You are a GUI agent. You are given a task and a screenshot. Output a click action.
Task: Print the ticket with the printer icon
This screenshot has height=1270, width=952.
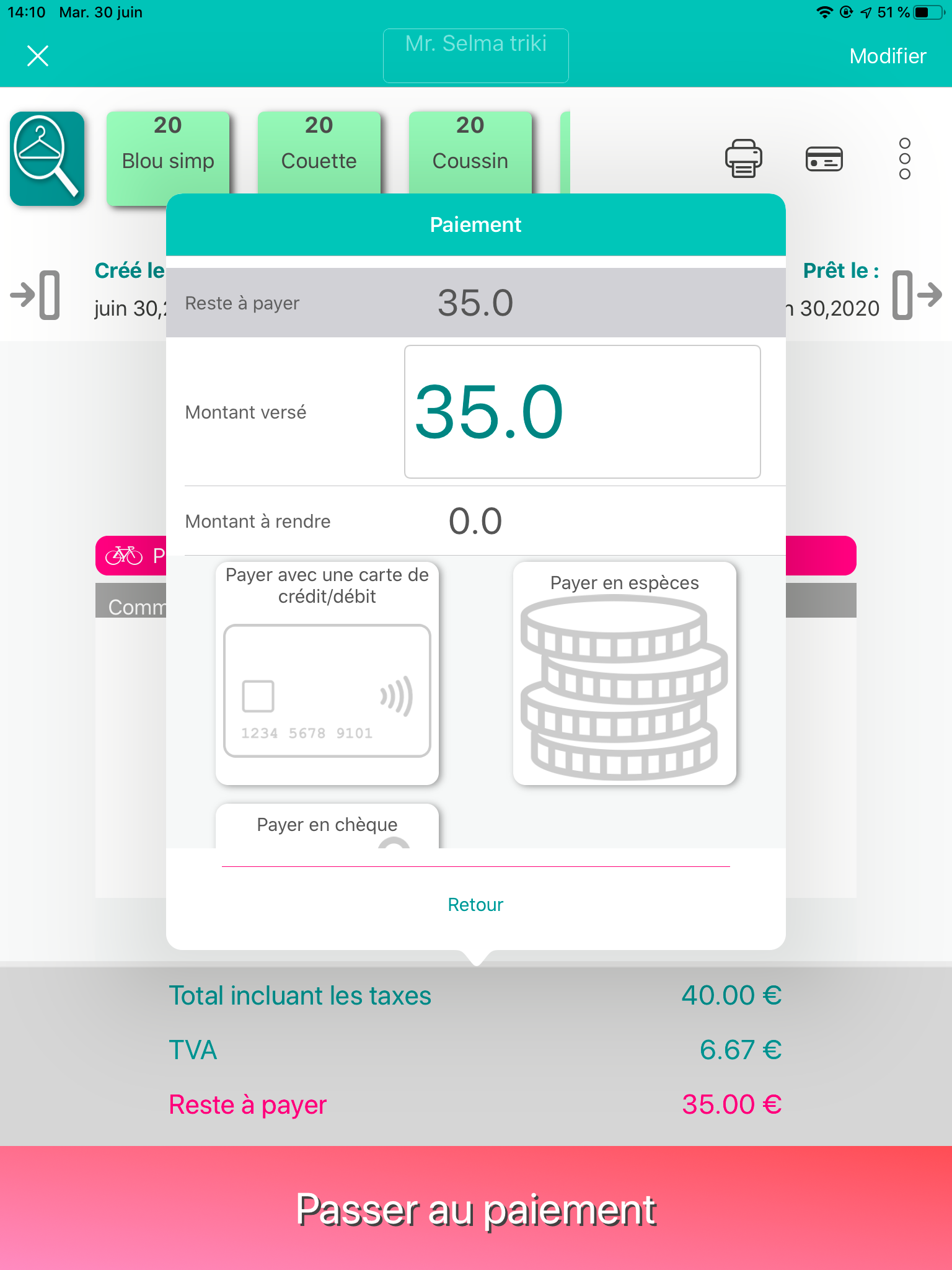coord(743,159)
